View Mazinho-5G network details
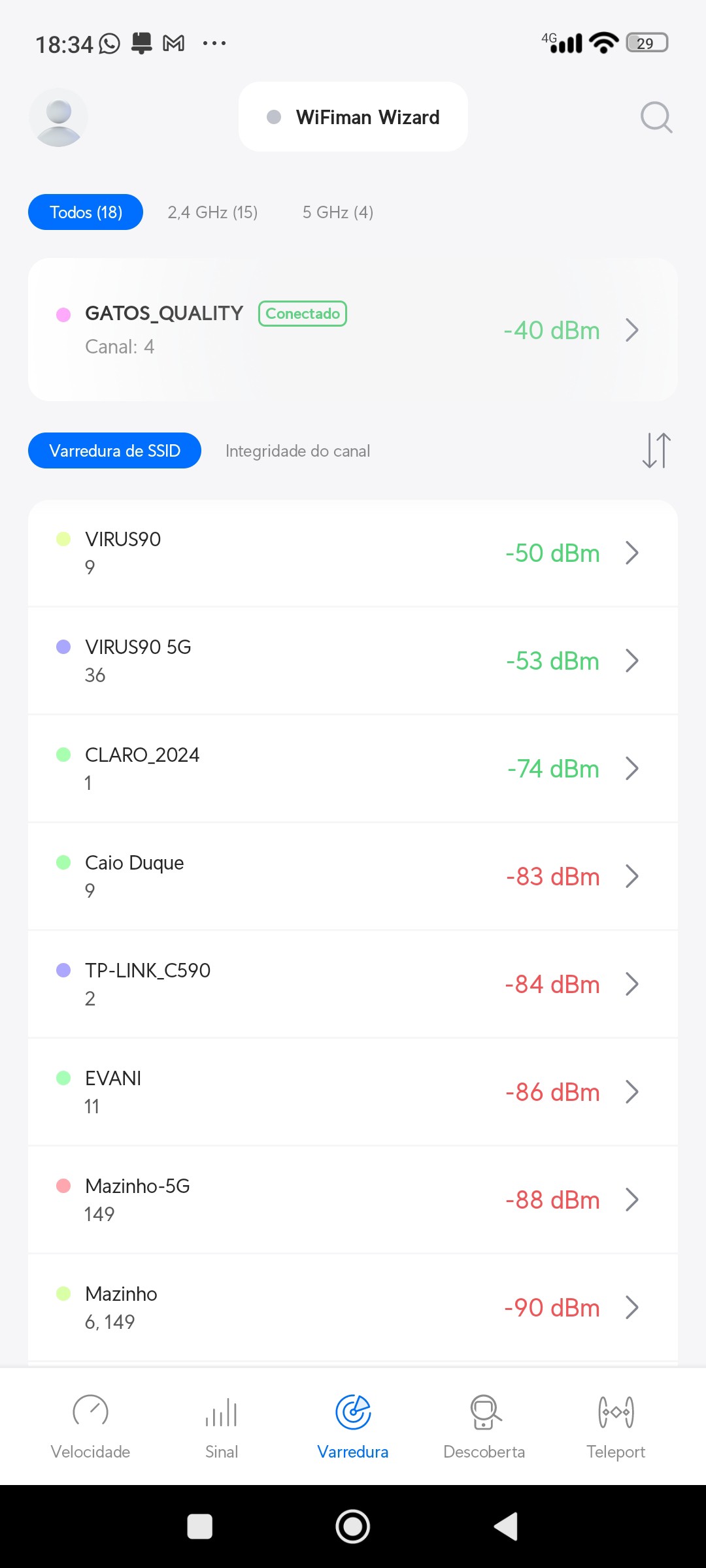The image size is (706, 1568). (353, 1200)
